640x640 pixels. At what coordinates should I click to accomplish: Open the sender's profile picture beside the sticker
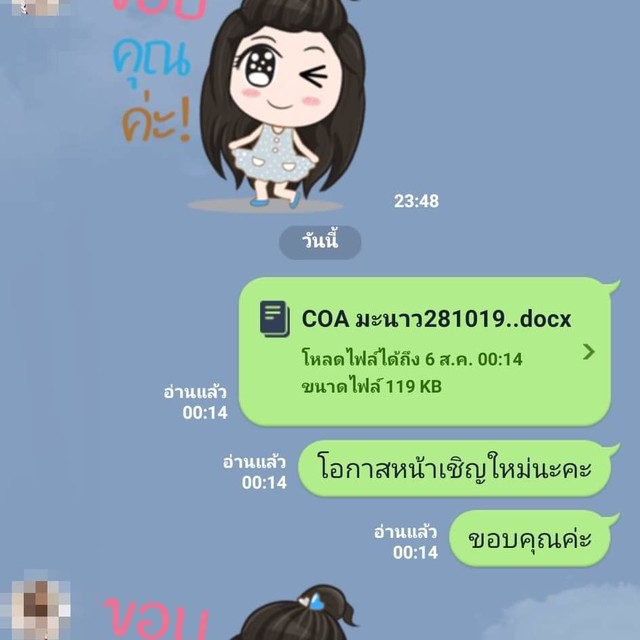[41, 604]
